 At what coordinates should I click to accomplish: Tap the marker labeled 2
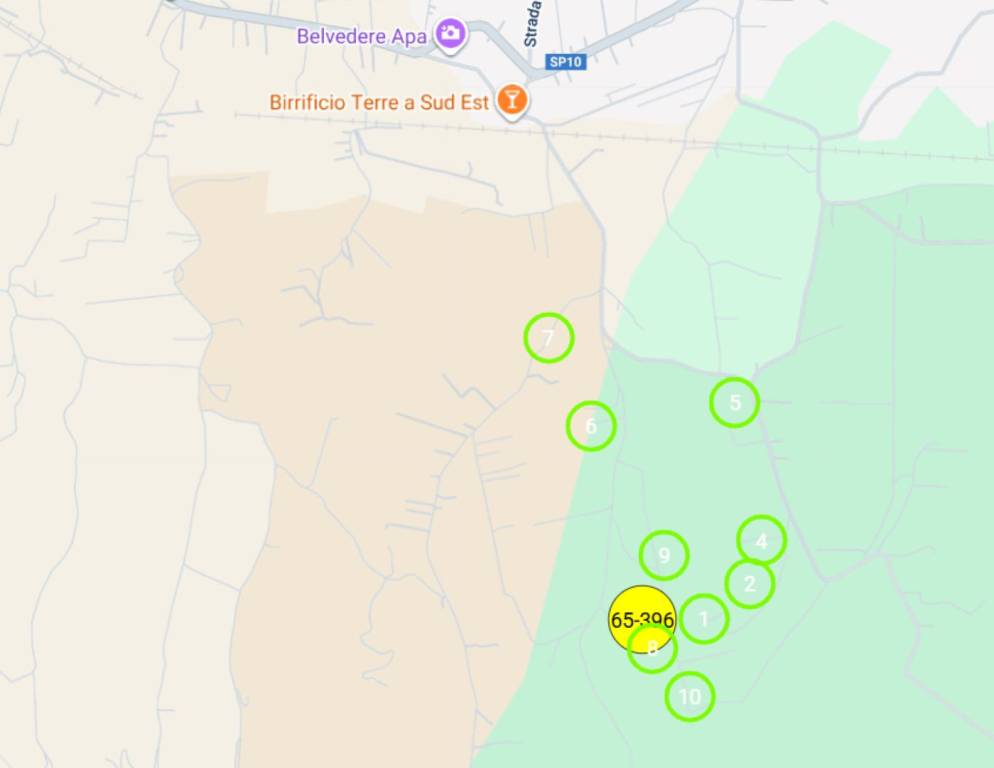pyautogui.click(x=750, y=583)
